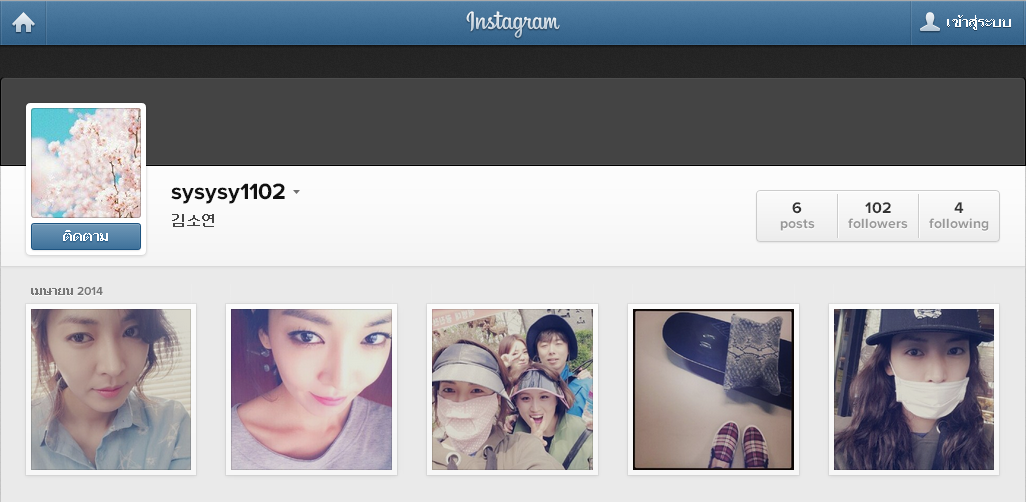The image size is (1026, 502).
Task: Tap the login button in header
Action: coord(967,22)
